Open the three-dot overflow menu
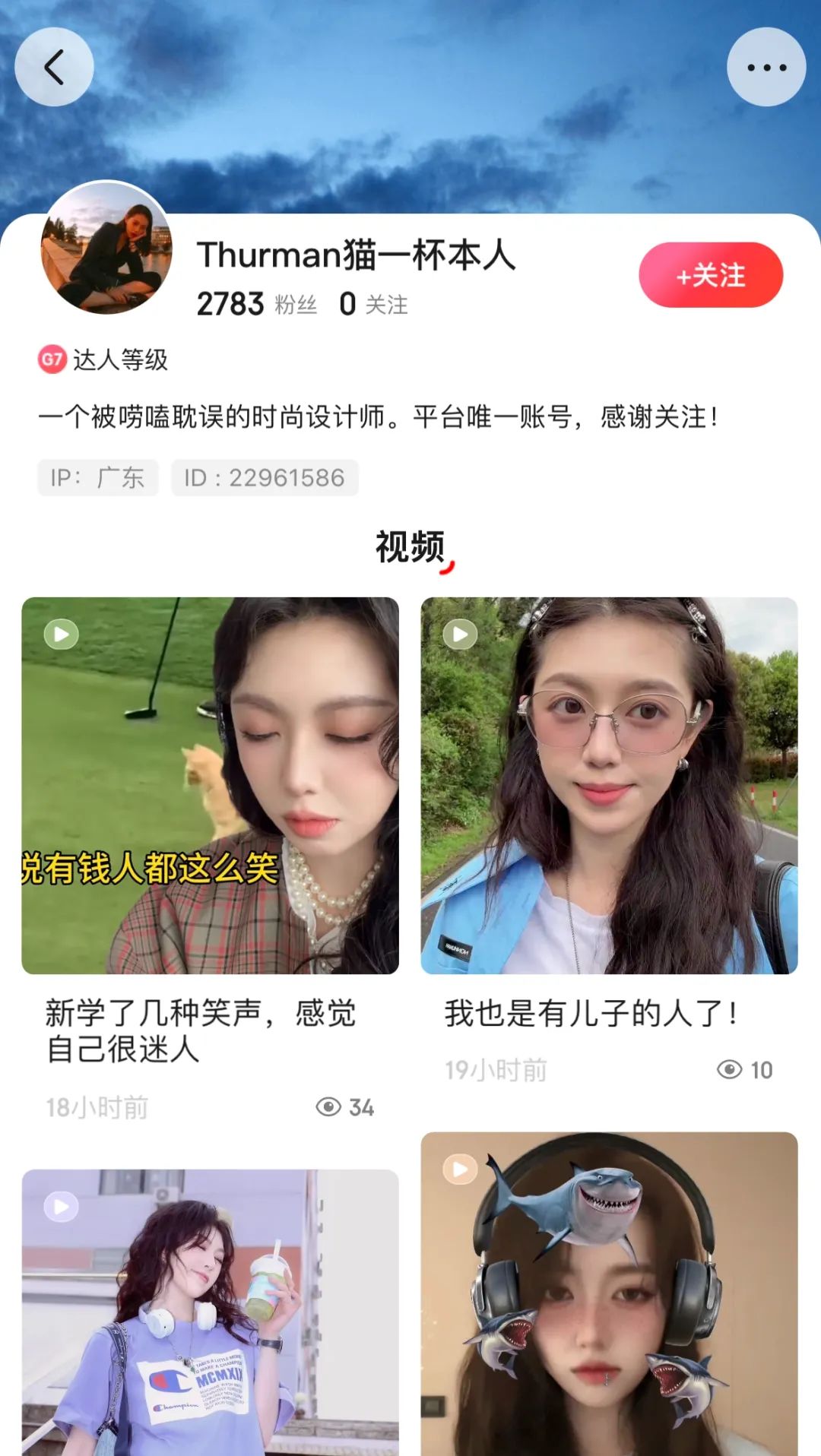Image resolution: width=821 pixels, height=1456 pixels. tap(766, 68)
